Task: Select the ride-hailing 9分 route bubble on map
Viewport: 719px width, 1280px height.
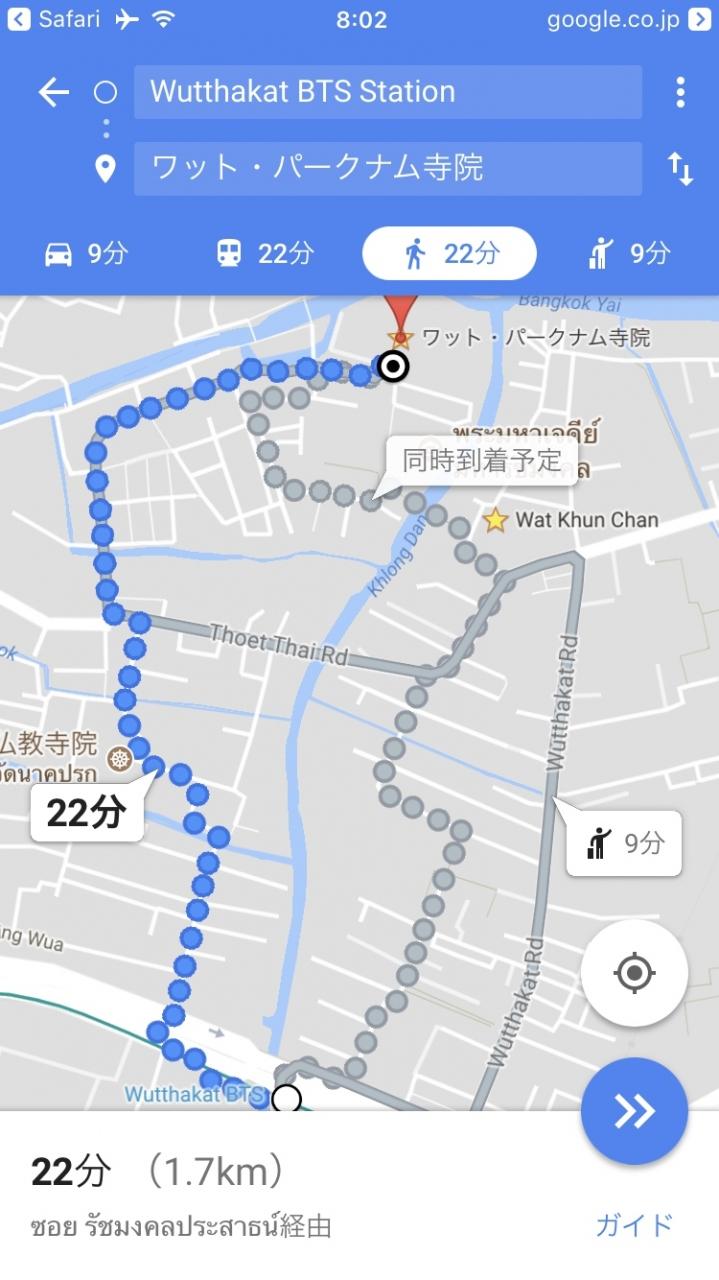Action: 624,843
